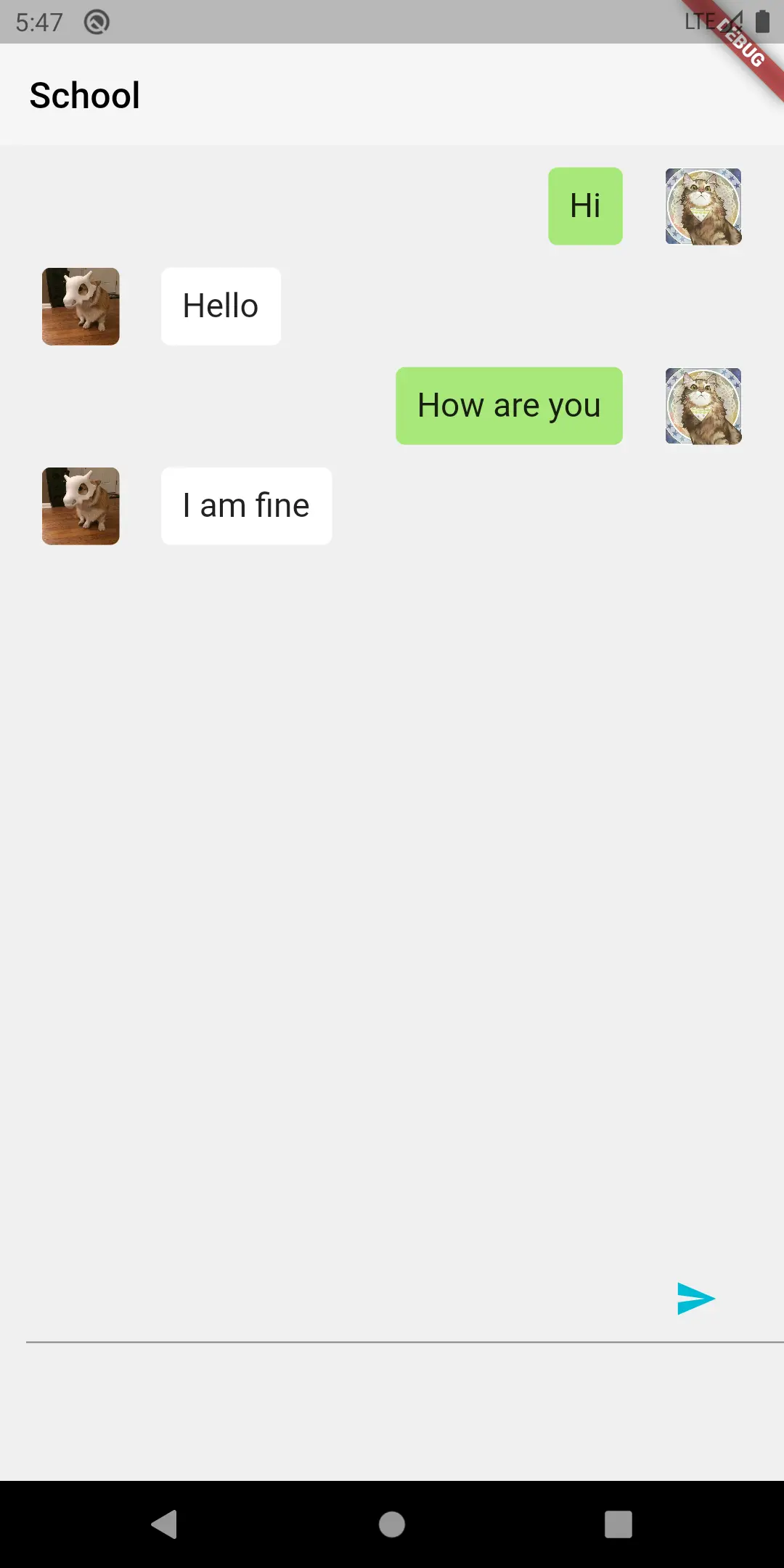The width and height of the screenshot is (784, 1568).
Task: Tap the battery icon in status bar
Action: pos(762,22)
